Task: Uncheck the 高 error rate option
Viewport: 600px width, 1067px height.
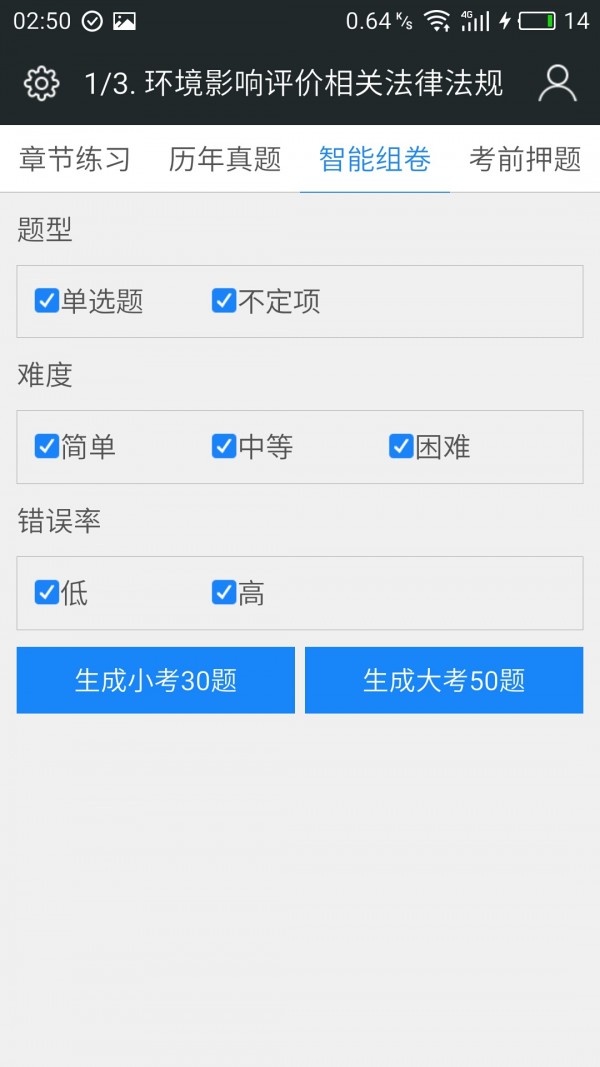Action: click(224, 593)
